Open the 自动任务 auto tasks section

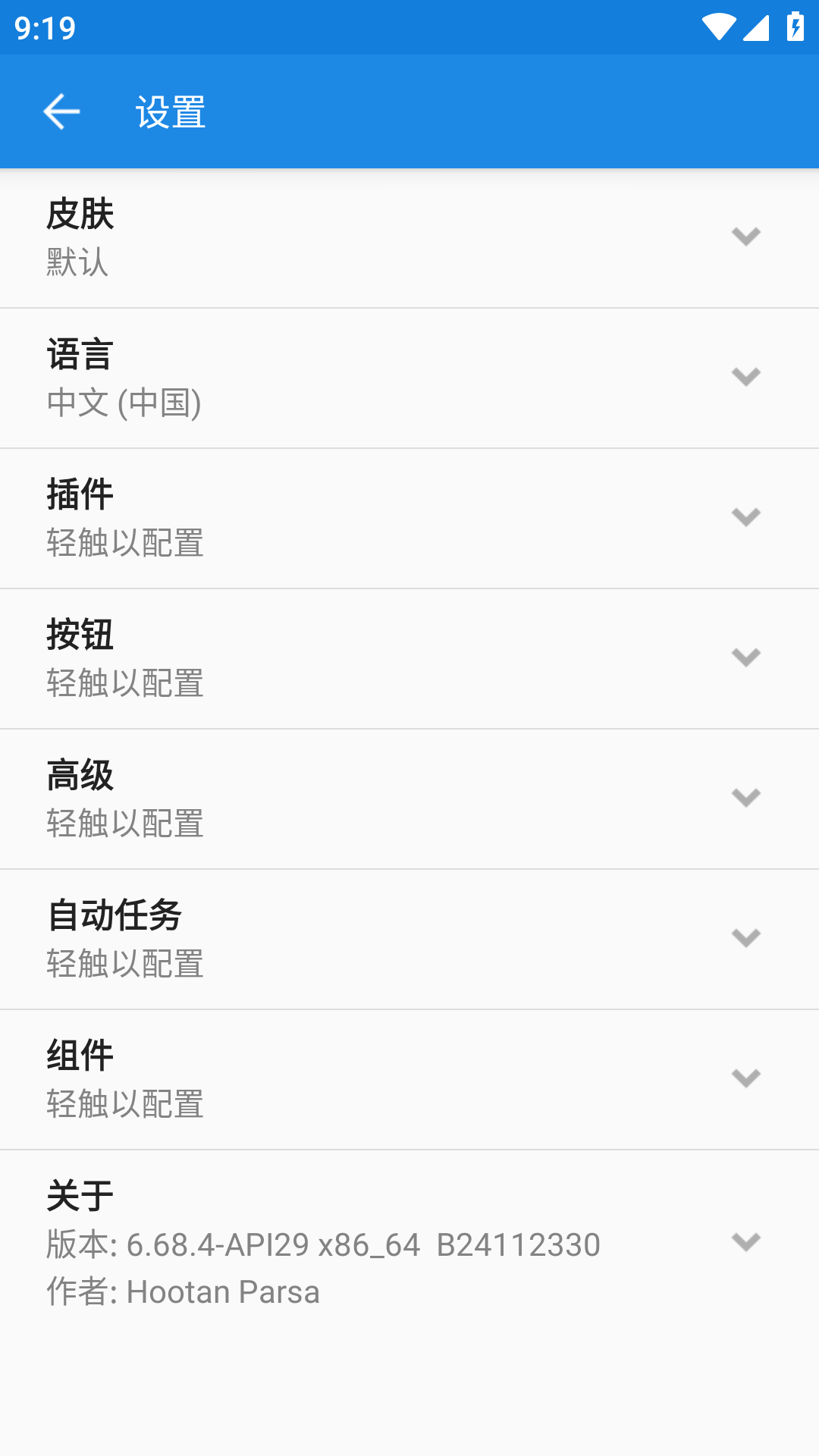(409, 939)
